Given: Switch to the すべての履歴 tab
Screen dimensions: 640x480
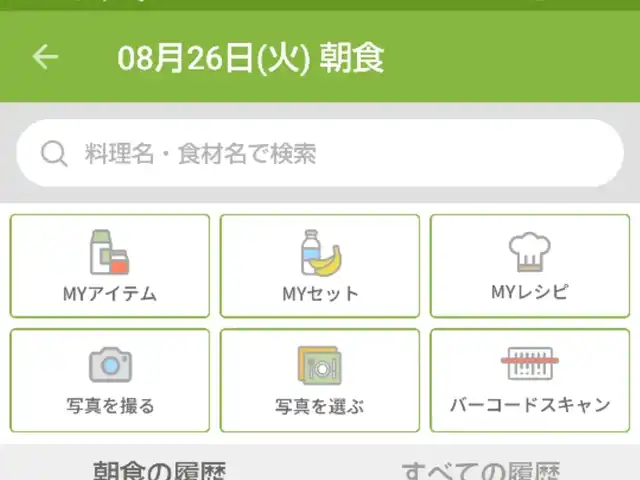Looking at the screenshot, I should click(480, 470).
